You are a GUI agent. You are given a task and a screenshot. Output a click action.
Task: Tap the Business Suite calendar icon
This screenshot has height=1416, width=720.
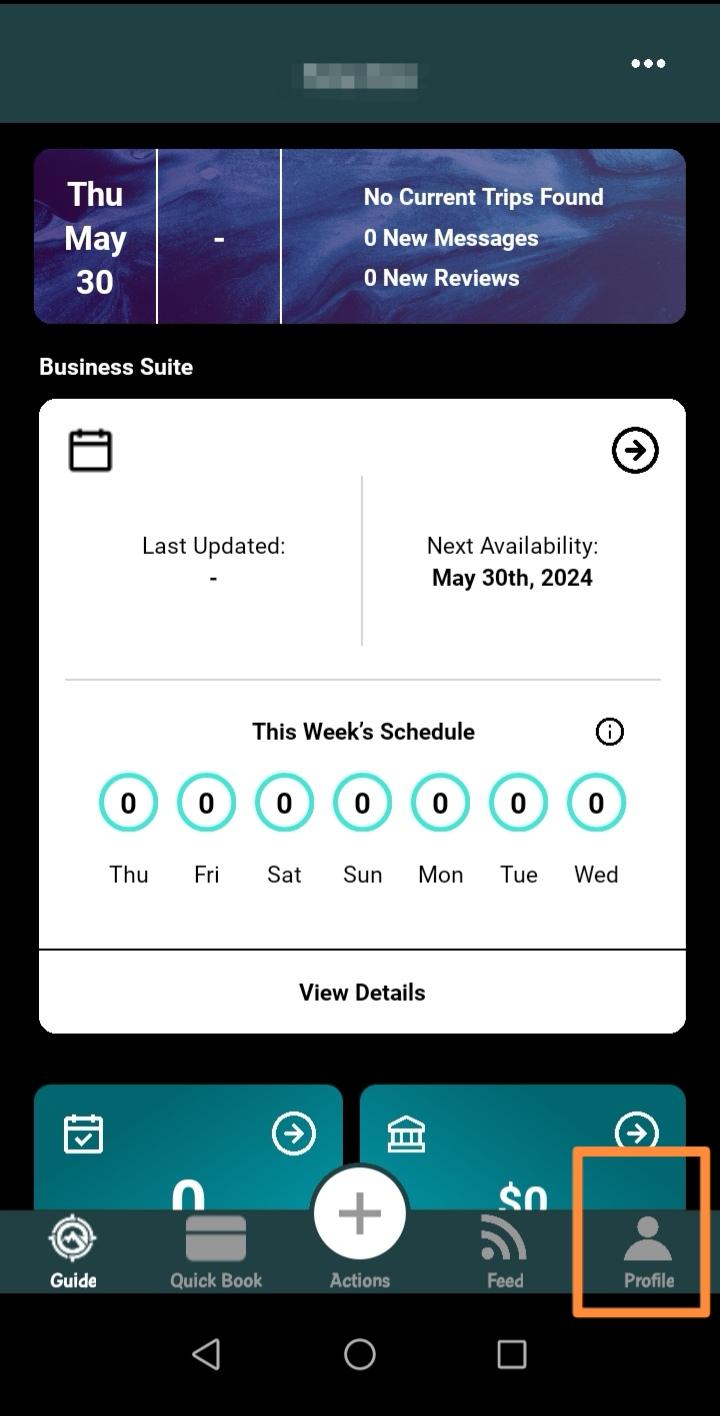90,449
